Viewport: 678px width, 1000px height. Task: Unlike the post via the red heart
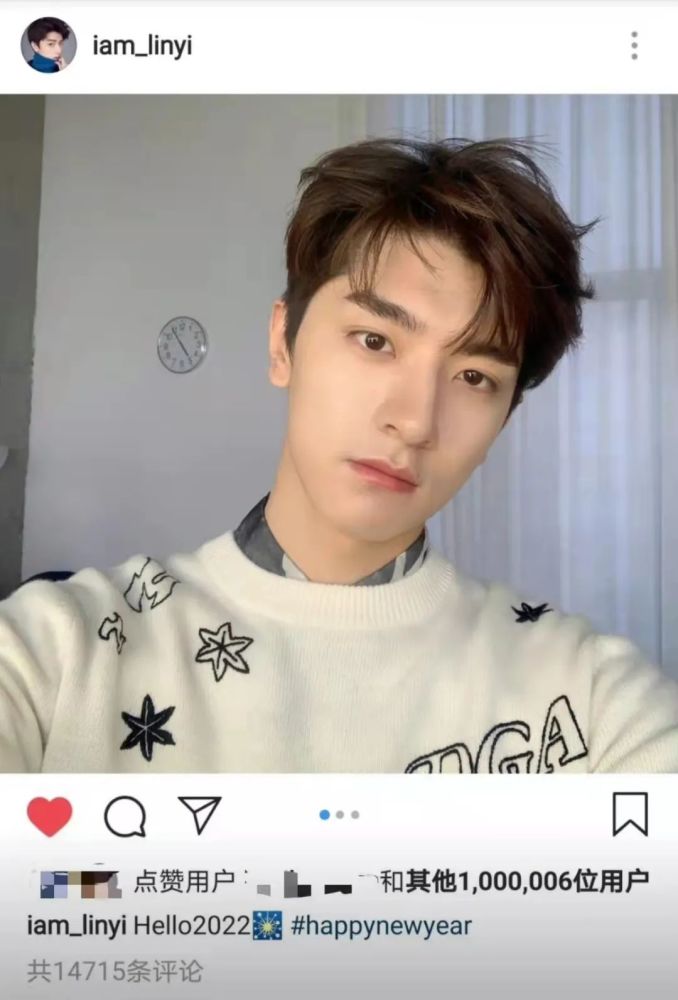point(49,816)
